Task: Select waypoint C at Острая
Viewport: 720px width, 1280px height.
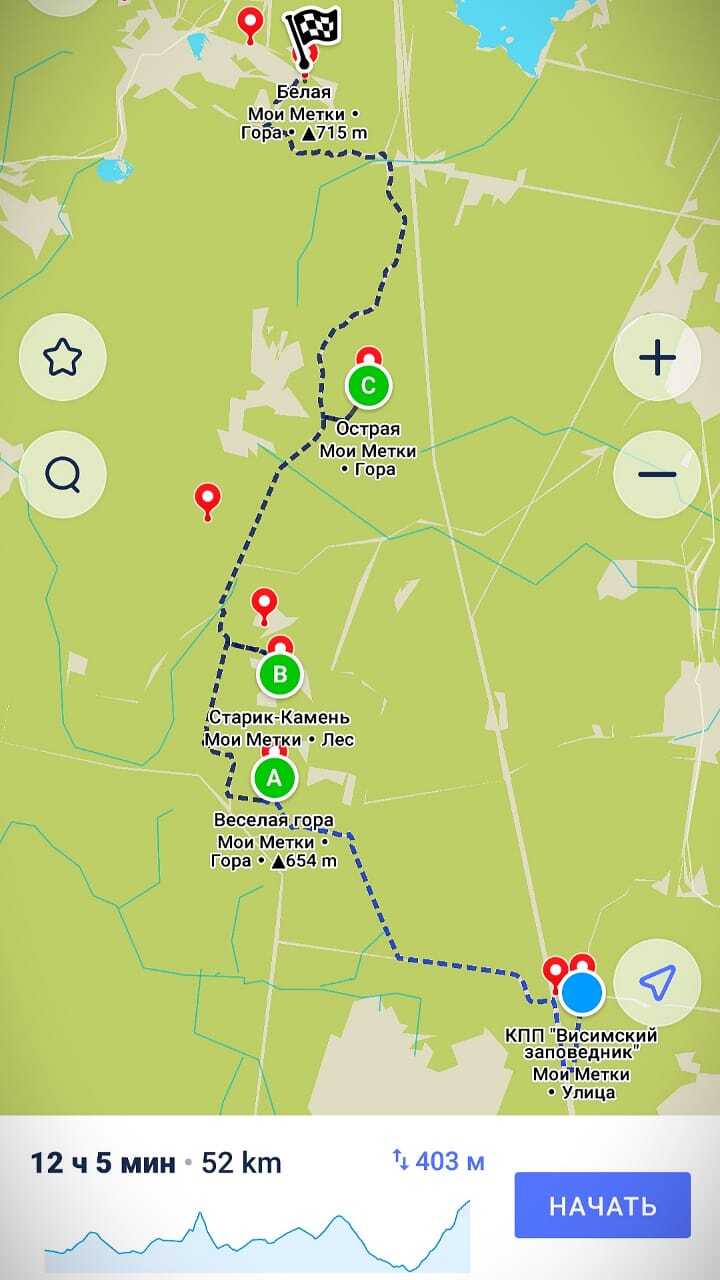Action: (x=368, y=385)
